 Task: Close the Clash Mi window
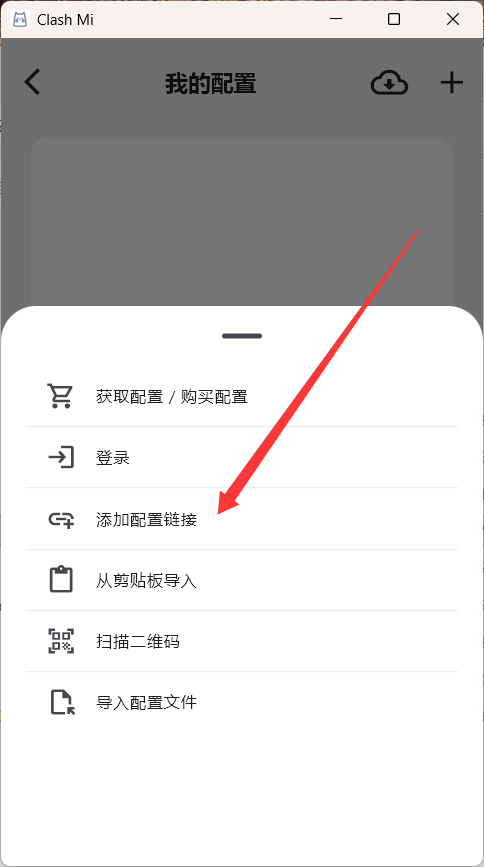tap(452, 19)
